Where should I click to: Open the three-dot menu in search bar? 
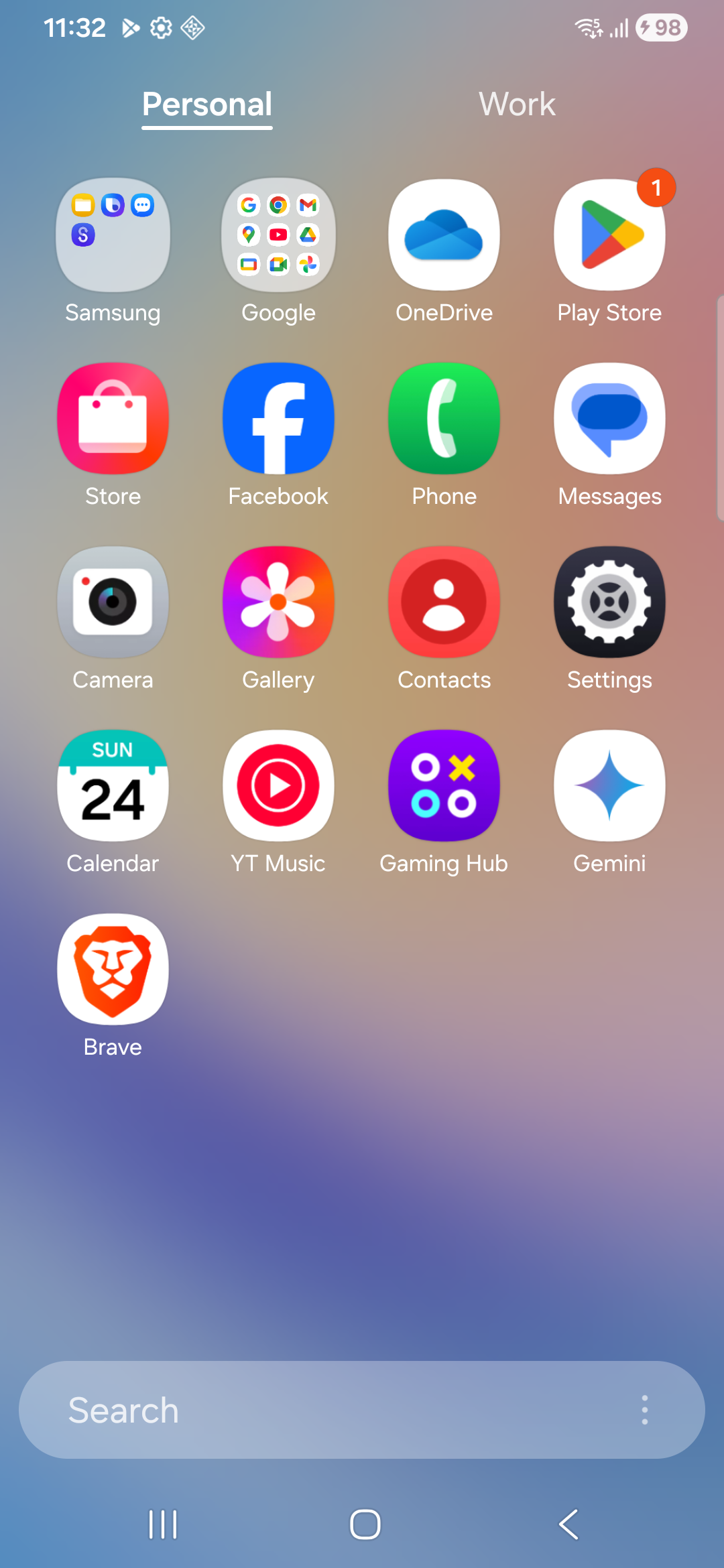pyautogui.click(x=645, y=1410)
